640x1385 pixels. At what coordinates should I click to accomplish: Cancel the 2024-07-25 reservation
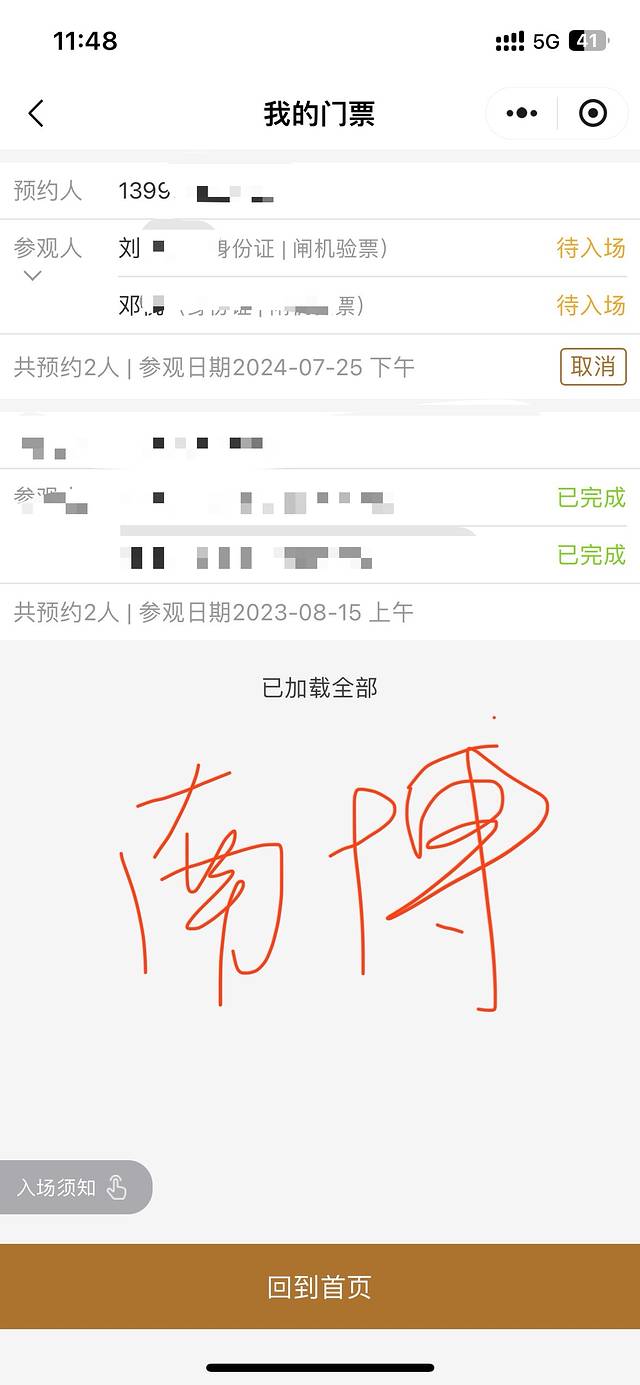593,367
